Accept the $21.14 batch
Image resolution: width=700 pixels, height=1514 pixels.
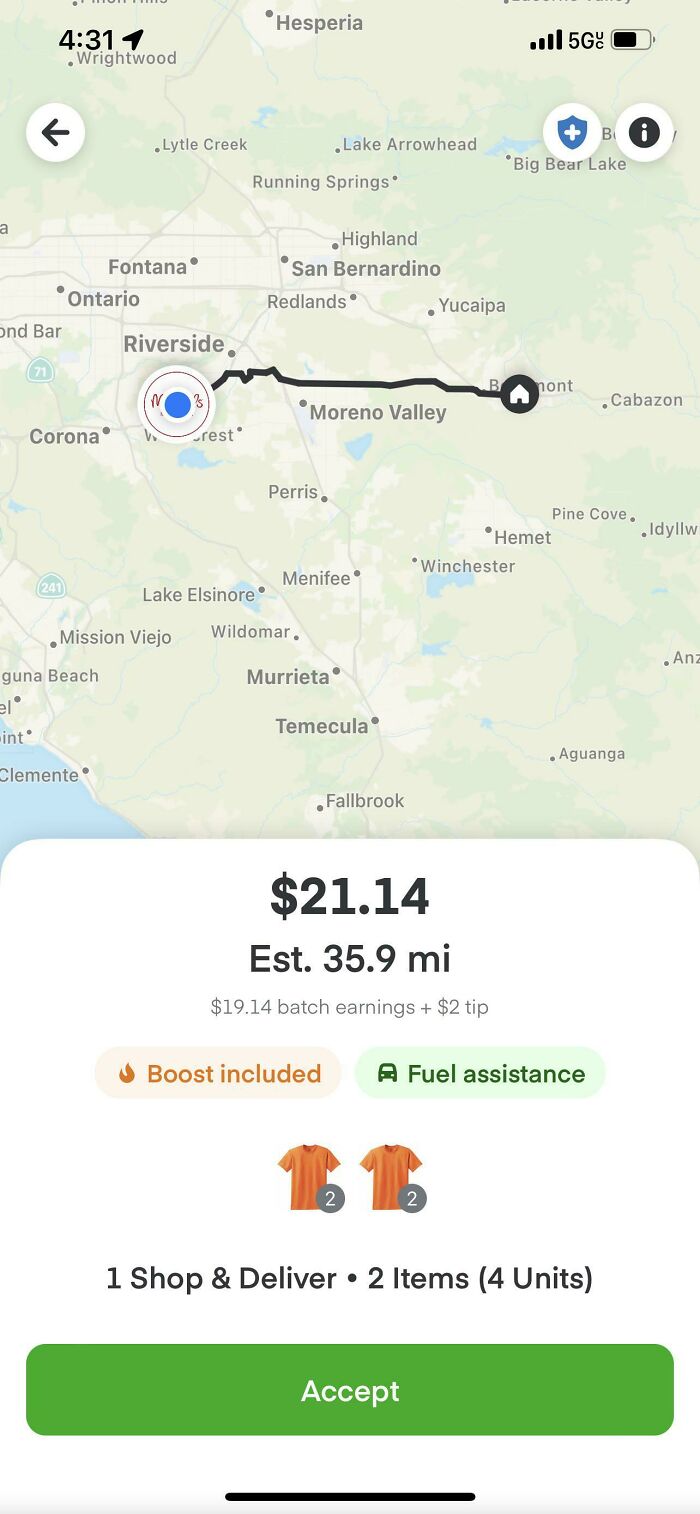pyautogui.click(x=350, y=1390)
